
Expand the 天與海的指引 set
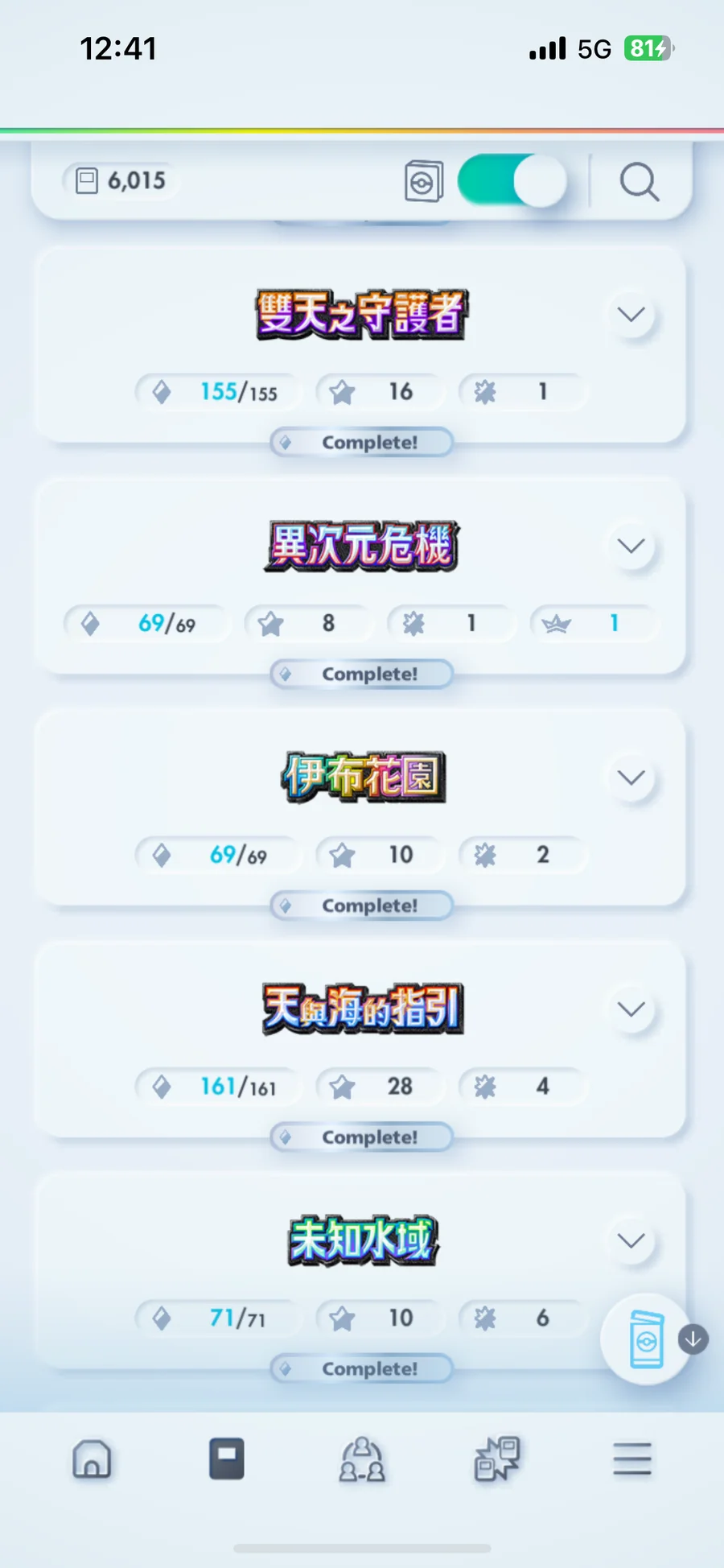[x=631, y=1009]
